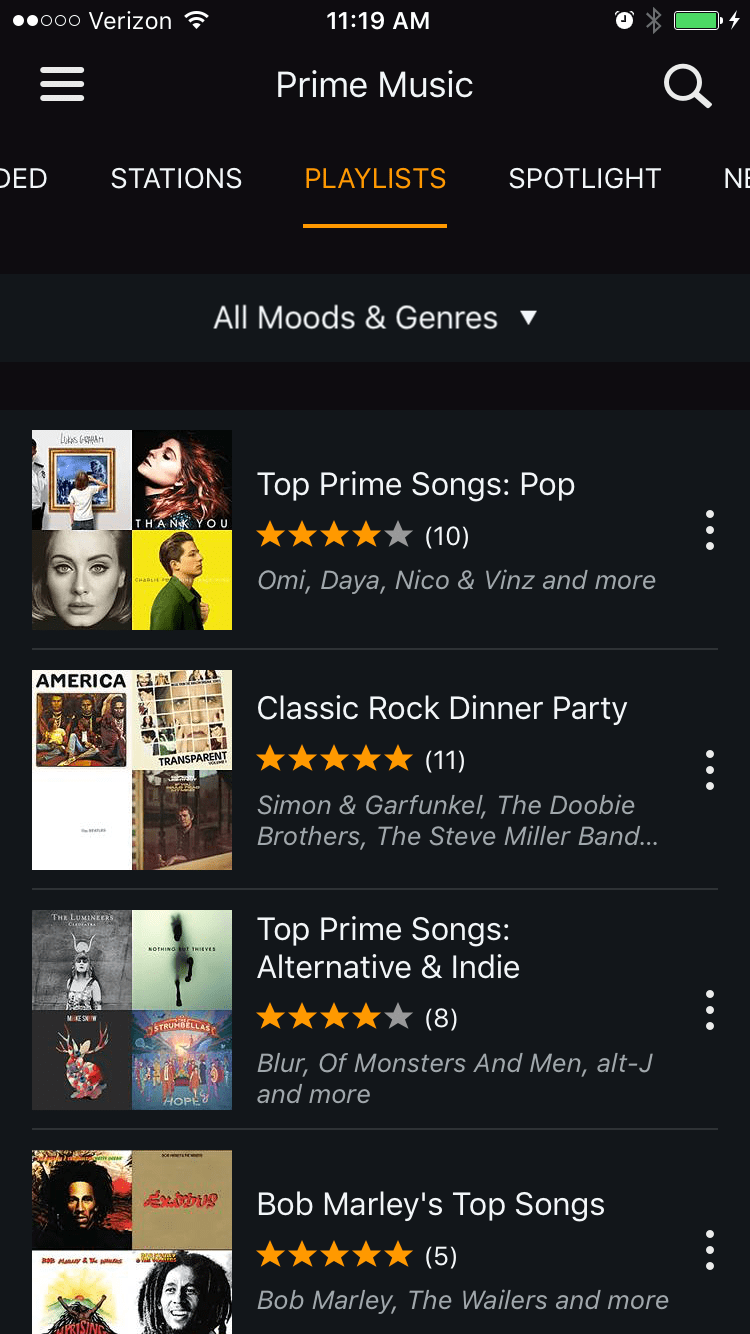Tap the search magnifier icon
The width and height of the screenshot is (750, 1334).
[x=687, y=86]
